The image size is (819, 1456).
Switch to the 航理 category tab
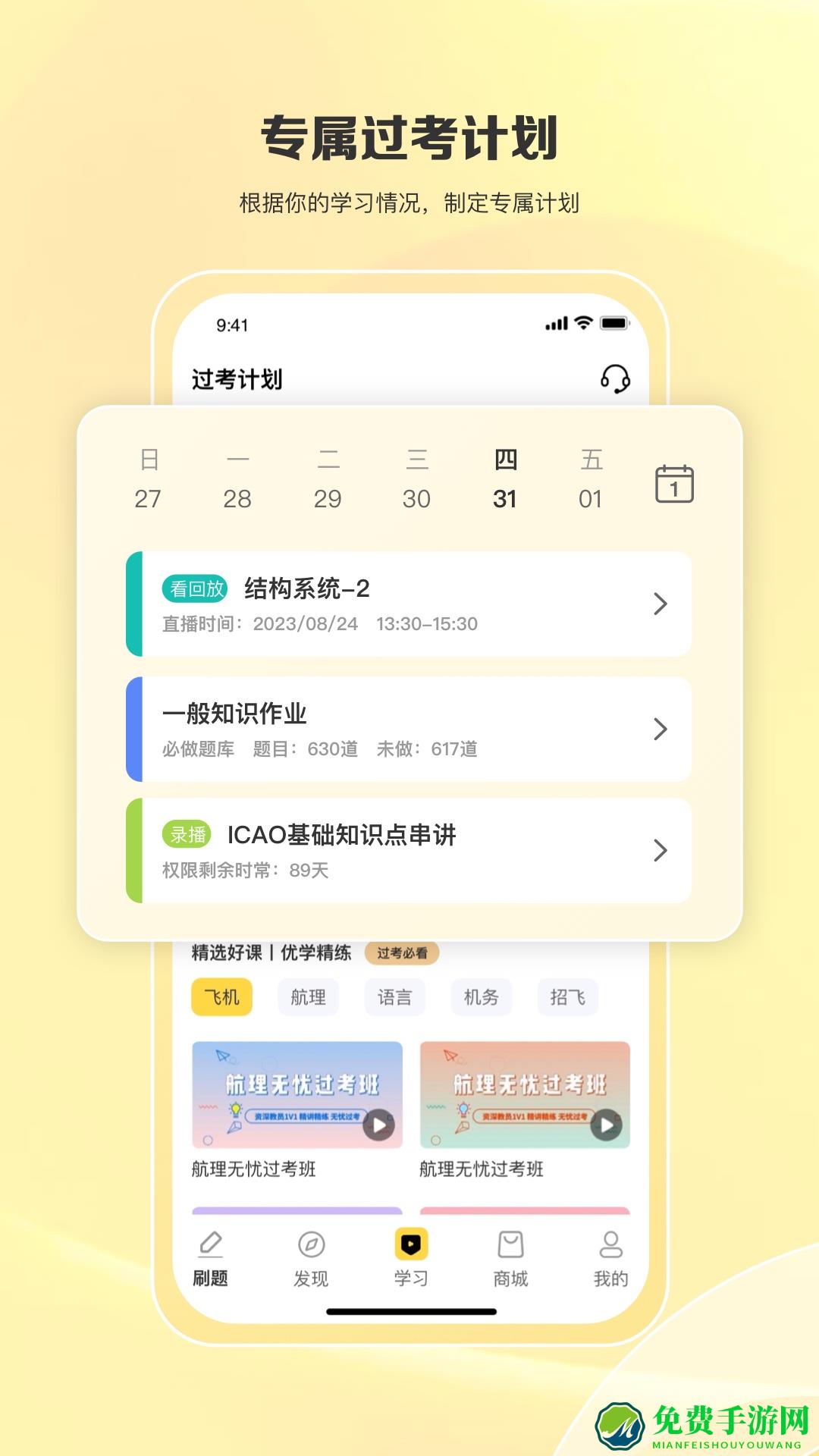(x=307, y=996)
